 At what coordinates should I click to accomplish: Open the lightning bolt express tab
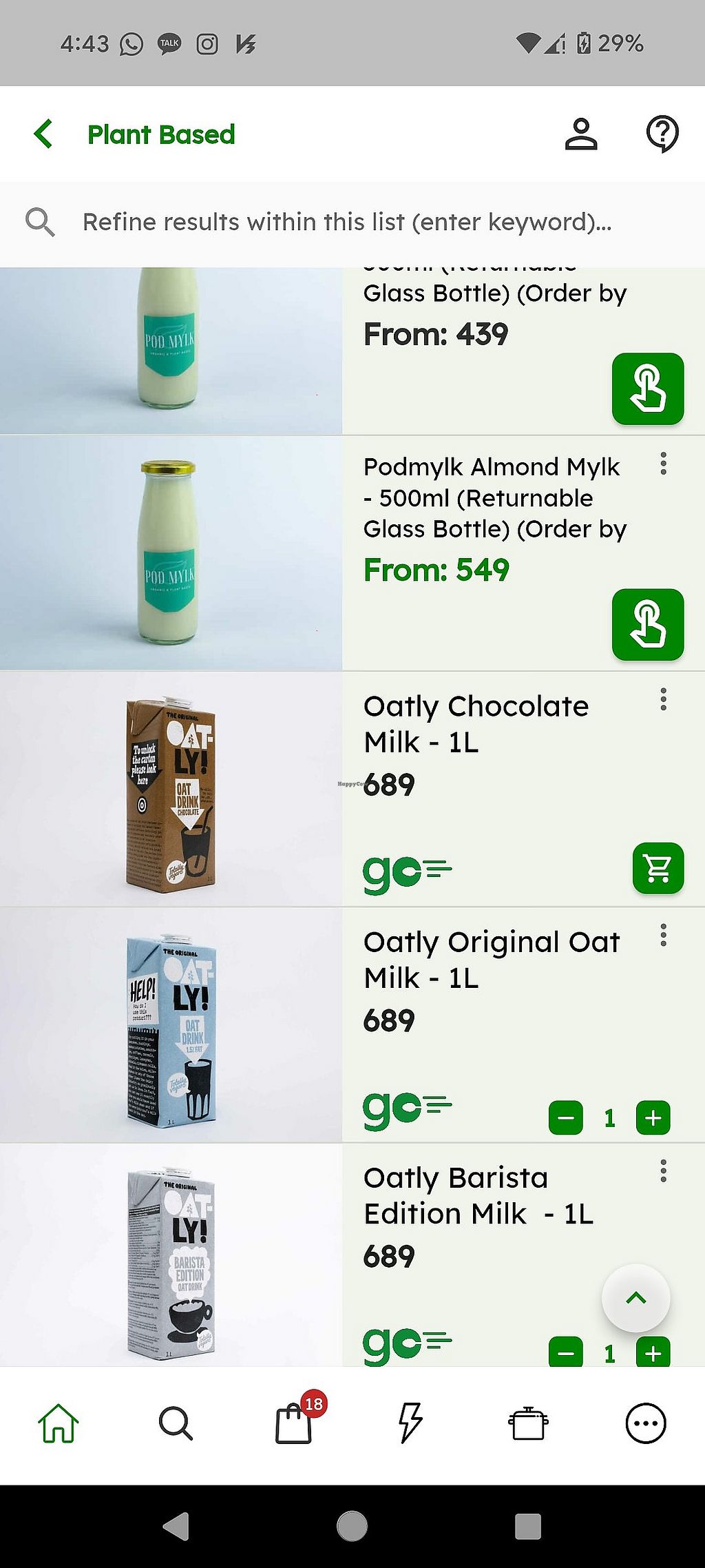[x=410, y=1423]
